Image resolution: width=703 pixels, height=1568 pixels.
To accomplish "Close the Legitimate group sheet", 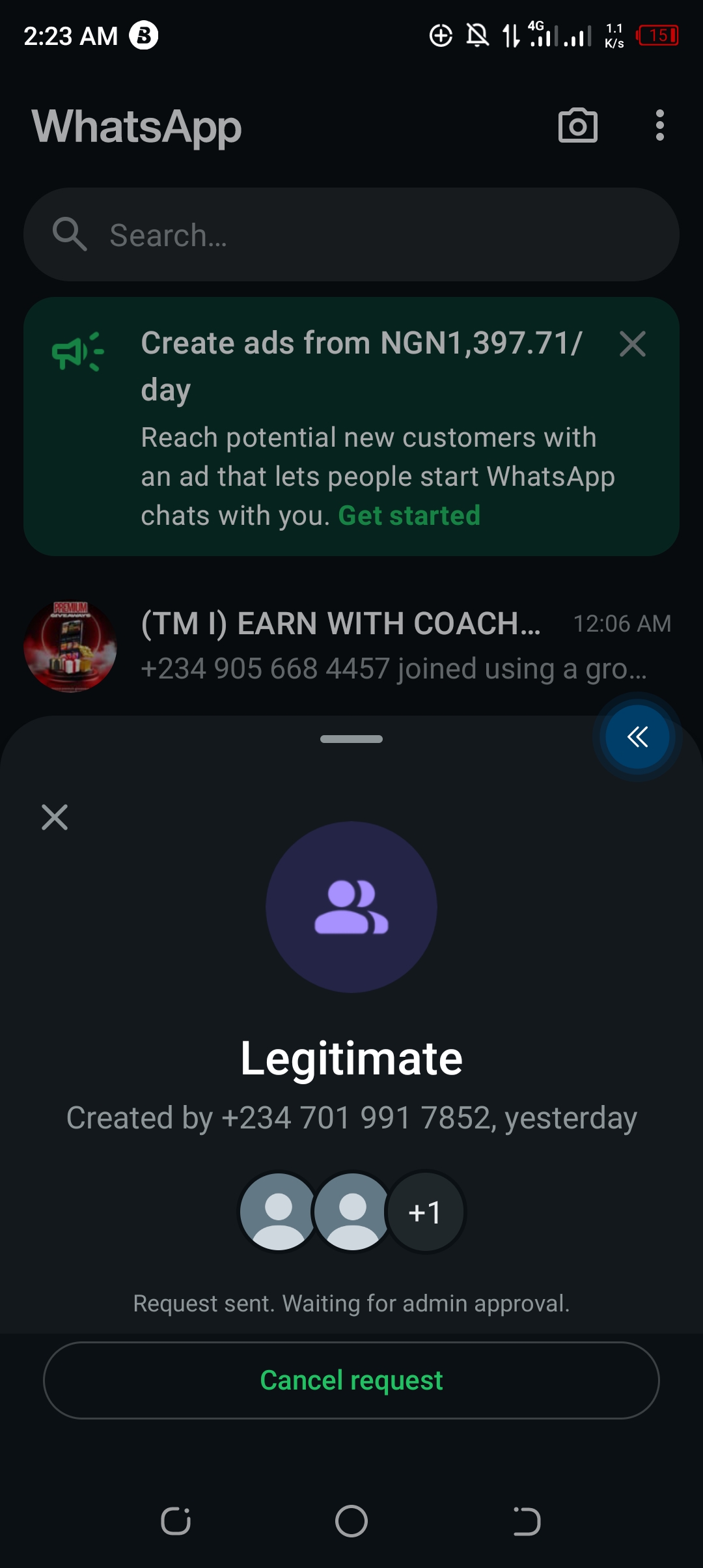I will coord(55,817).
